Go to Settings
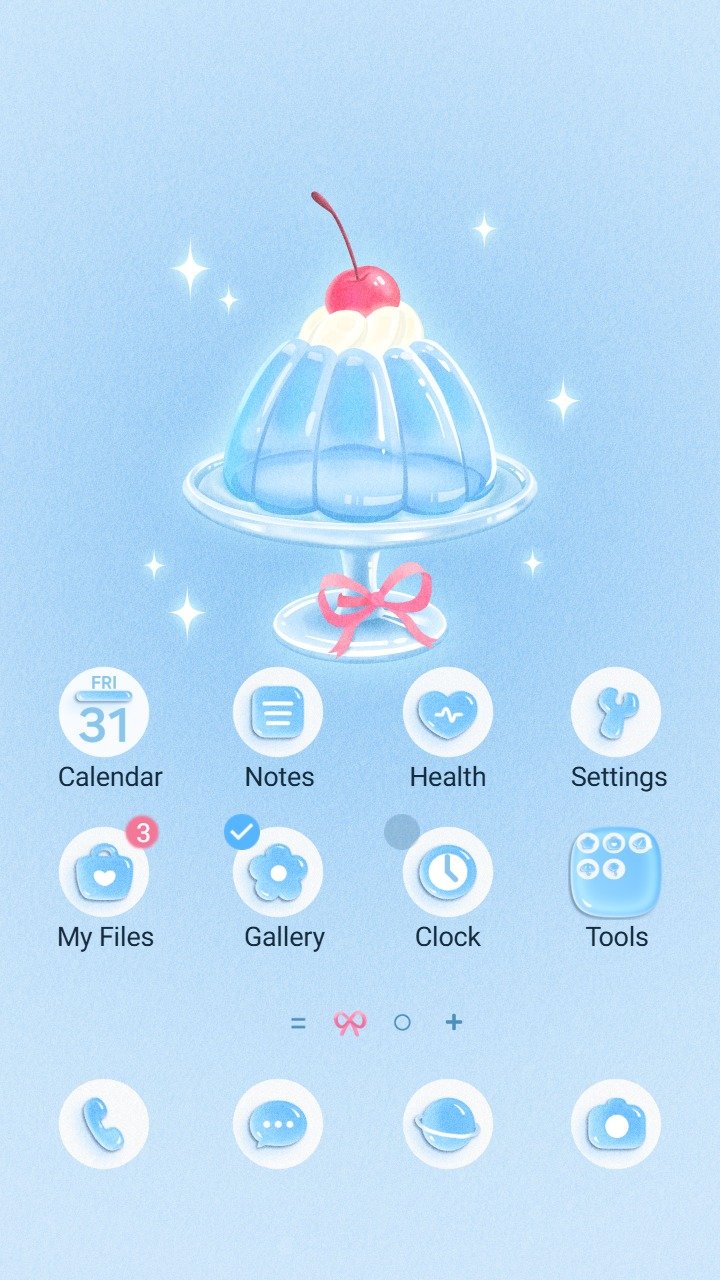This screenshot has height=1280, width=720. 616,713
